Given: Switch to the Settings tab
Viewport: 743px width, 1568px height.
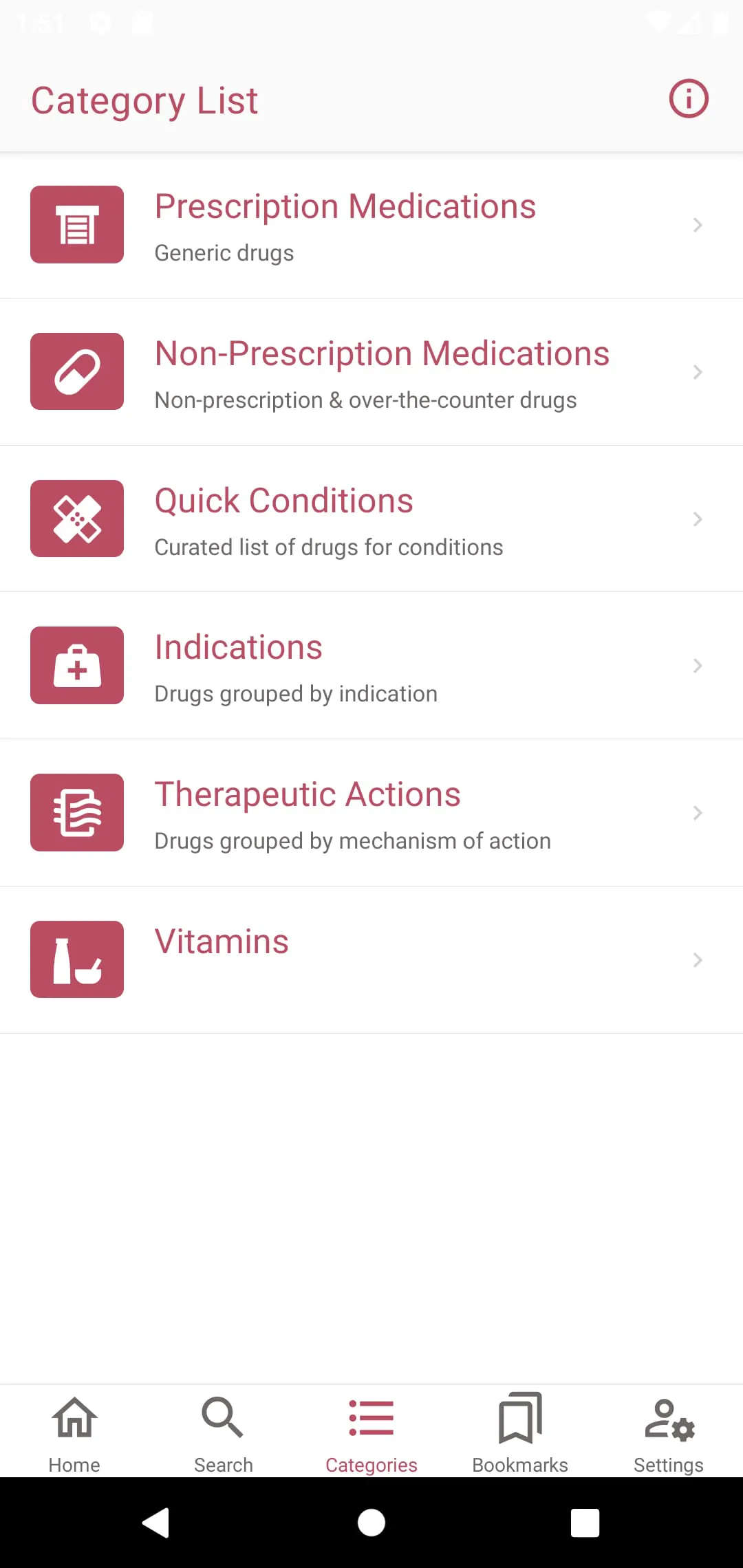Looking at the screenshot, I should 669,1432.
